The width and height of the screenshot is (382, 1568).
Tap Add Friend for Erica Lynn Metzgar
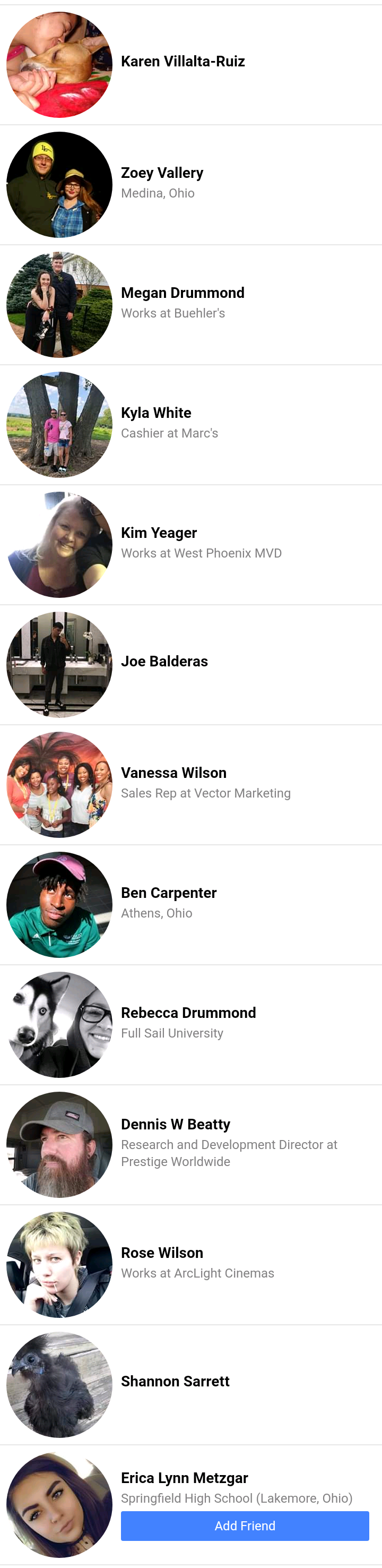pos(245,1526)
